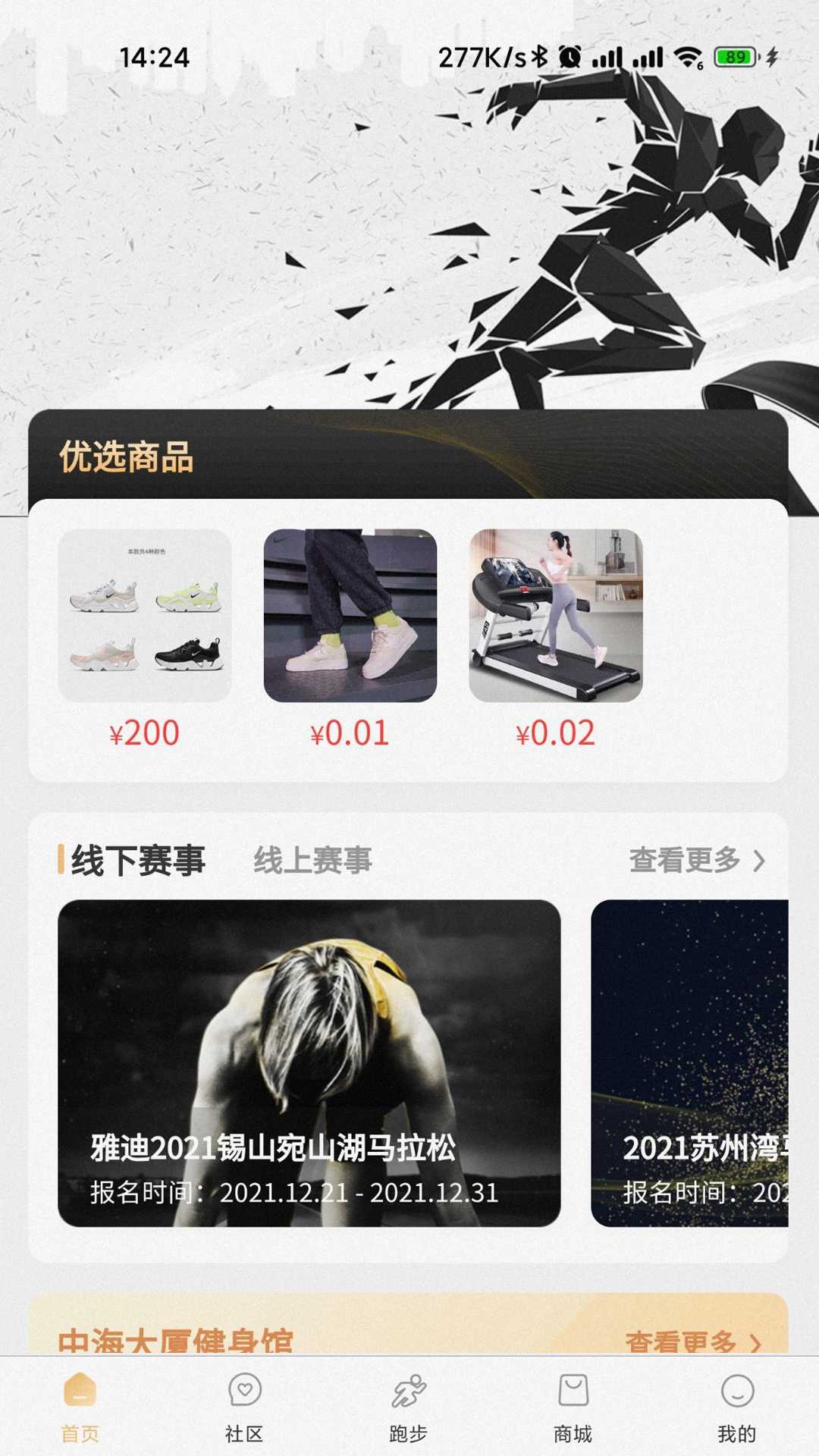
Task: Tap 查看更多 for events
Action: pos(696,861)
